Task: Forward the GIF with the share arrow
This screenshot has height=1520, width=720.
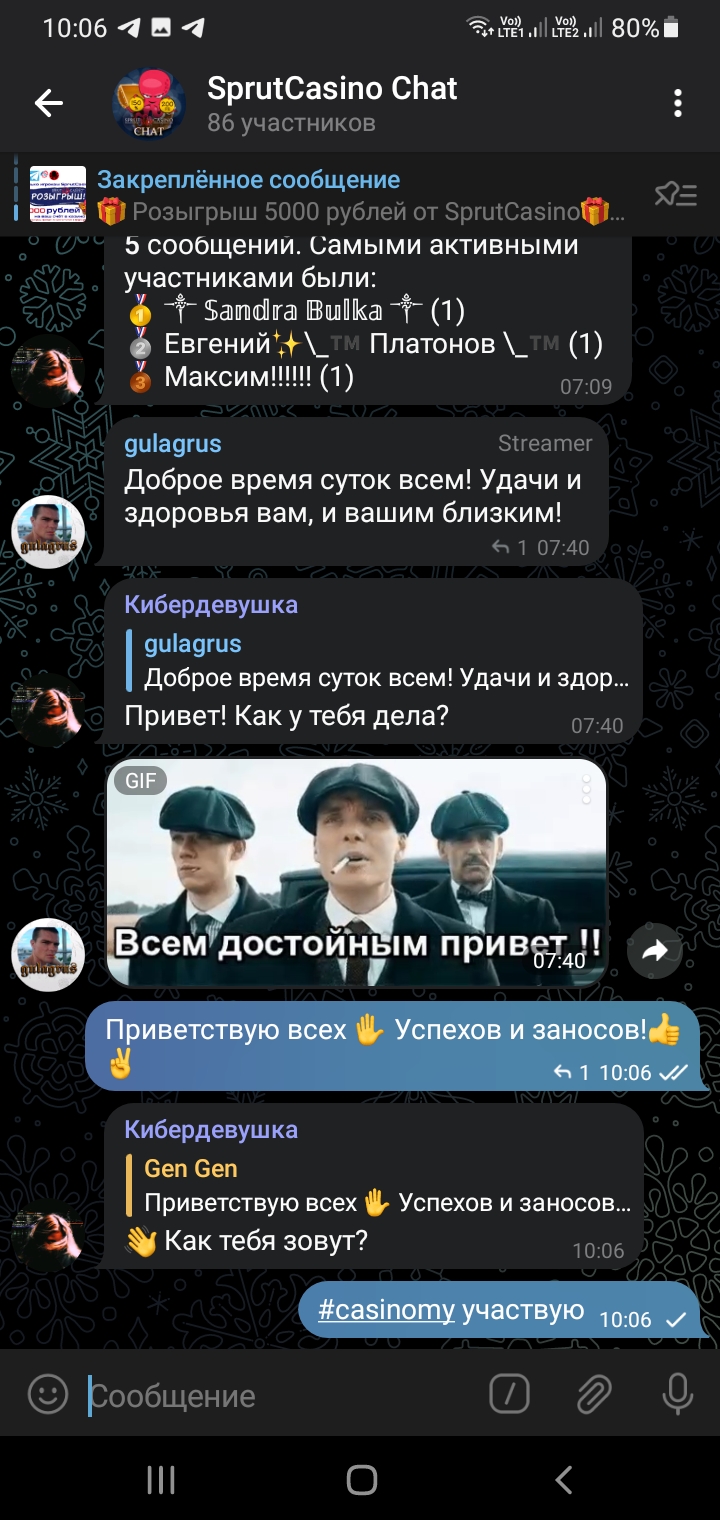Action: [x=654, y=951]
